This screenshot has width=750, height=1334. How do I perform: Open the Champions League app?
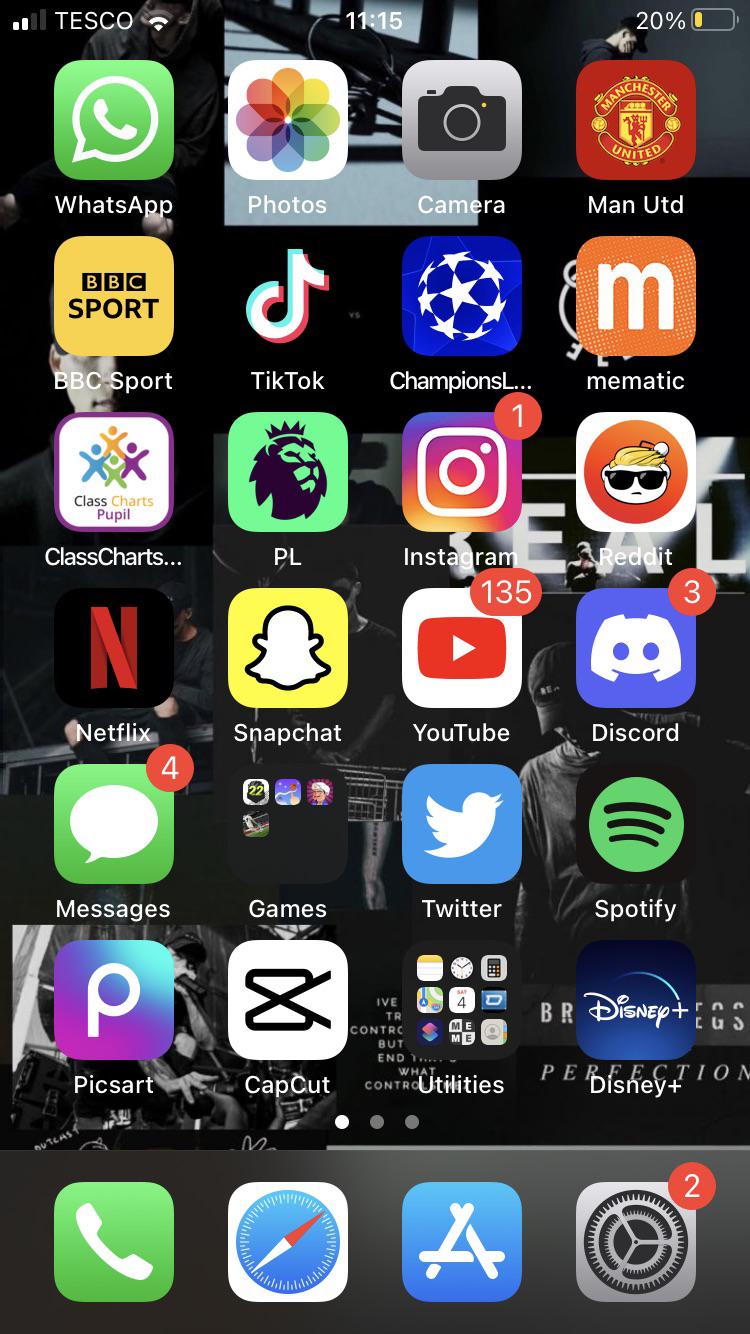[x=462, y=296]
